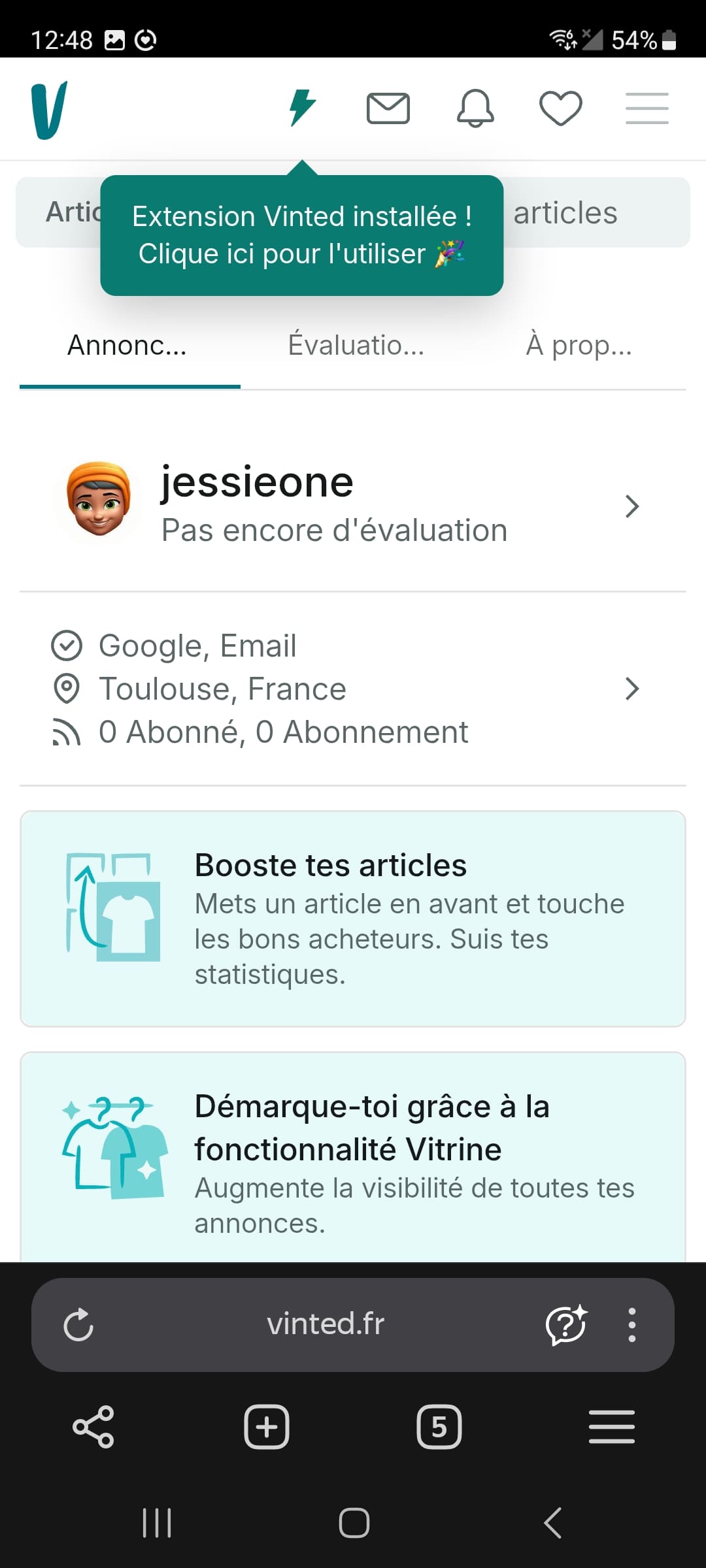This screenshot has height=1568, width=706.
Task: Reload the page with the refresh icon
Action: 78,1324
